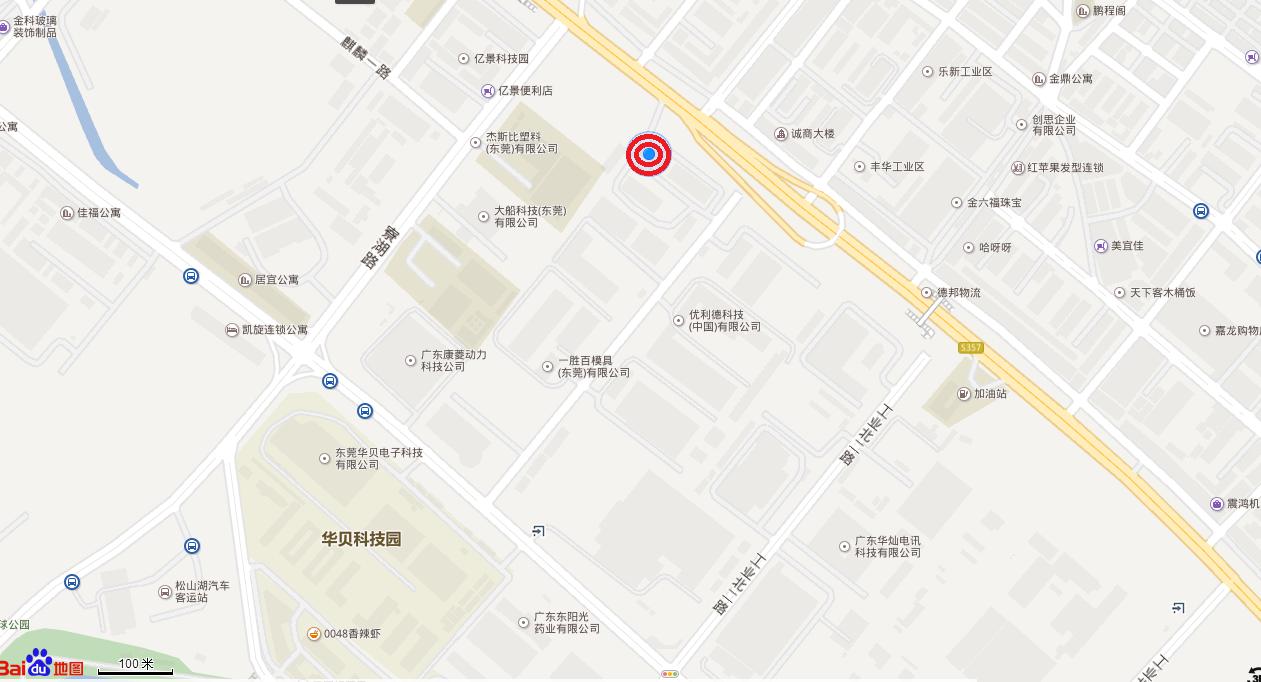Screen dimensions: 1261x682
Task: Tap the 亿景便利店 store marker
Action: (x=487, y=91)
